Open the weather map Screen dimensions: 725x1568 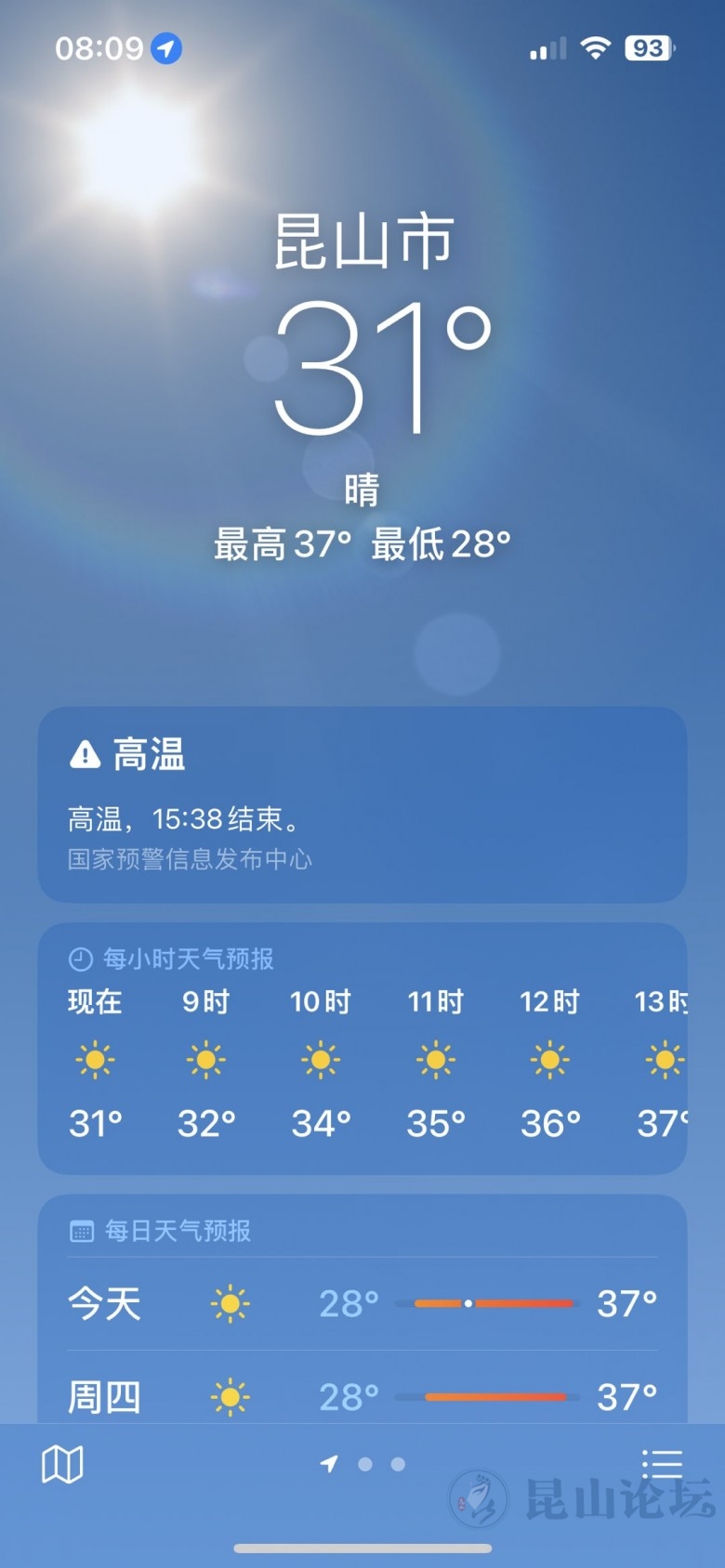(62, 1465)
